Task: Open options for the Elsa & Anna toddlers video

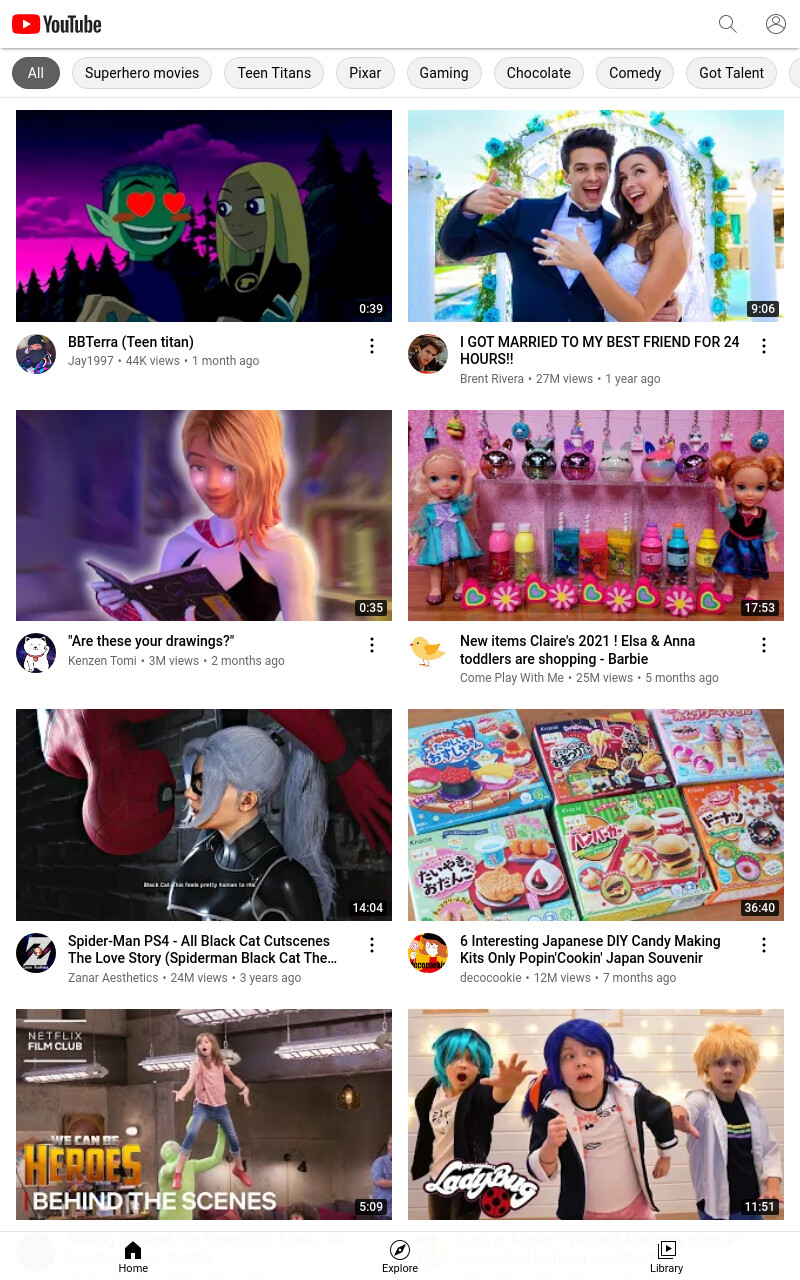Action: click(x=764, y=645)
